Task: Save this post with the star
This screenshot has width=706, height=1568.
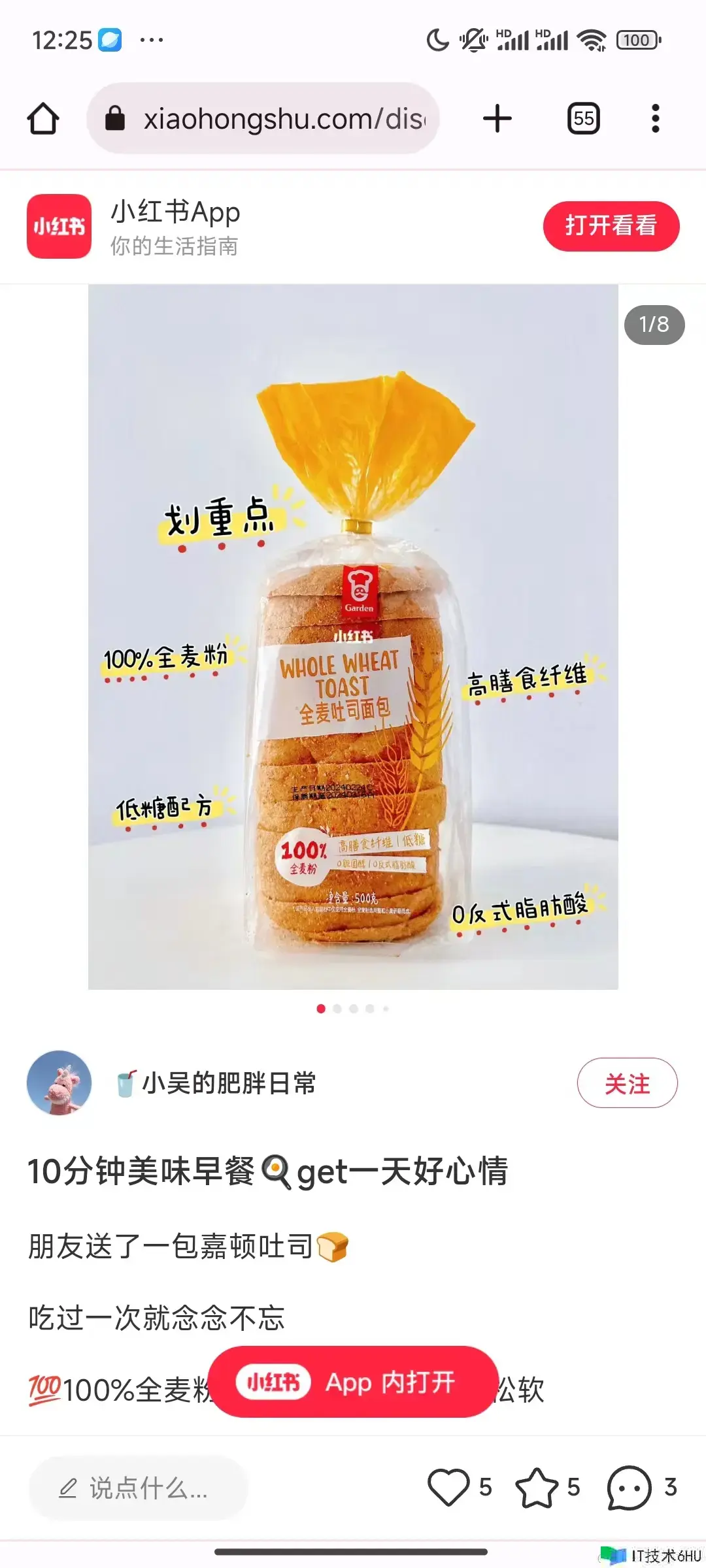Action: [x=537, y=1488]
